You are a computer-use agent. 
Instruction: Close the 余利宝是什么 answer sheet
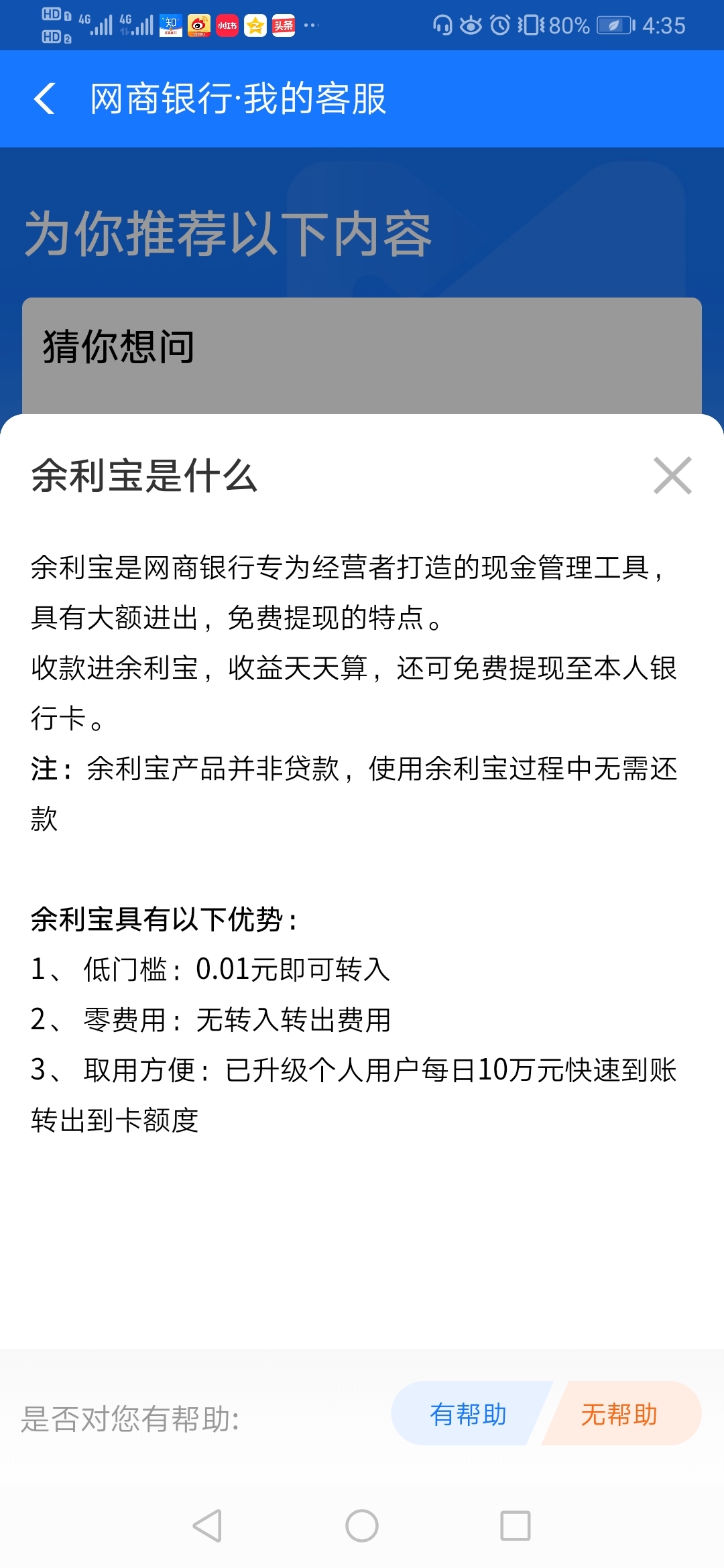pyautogui.click(x=672, y=476)
